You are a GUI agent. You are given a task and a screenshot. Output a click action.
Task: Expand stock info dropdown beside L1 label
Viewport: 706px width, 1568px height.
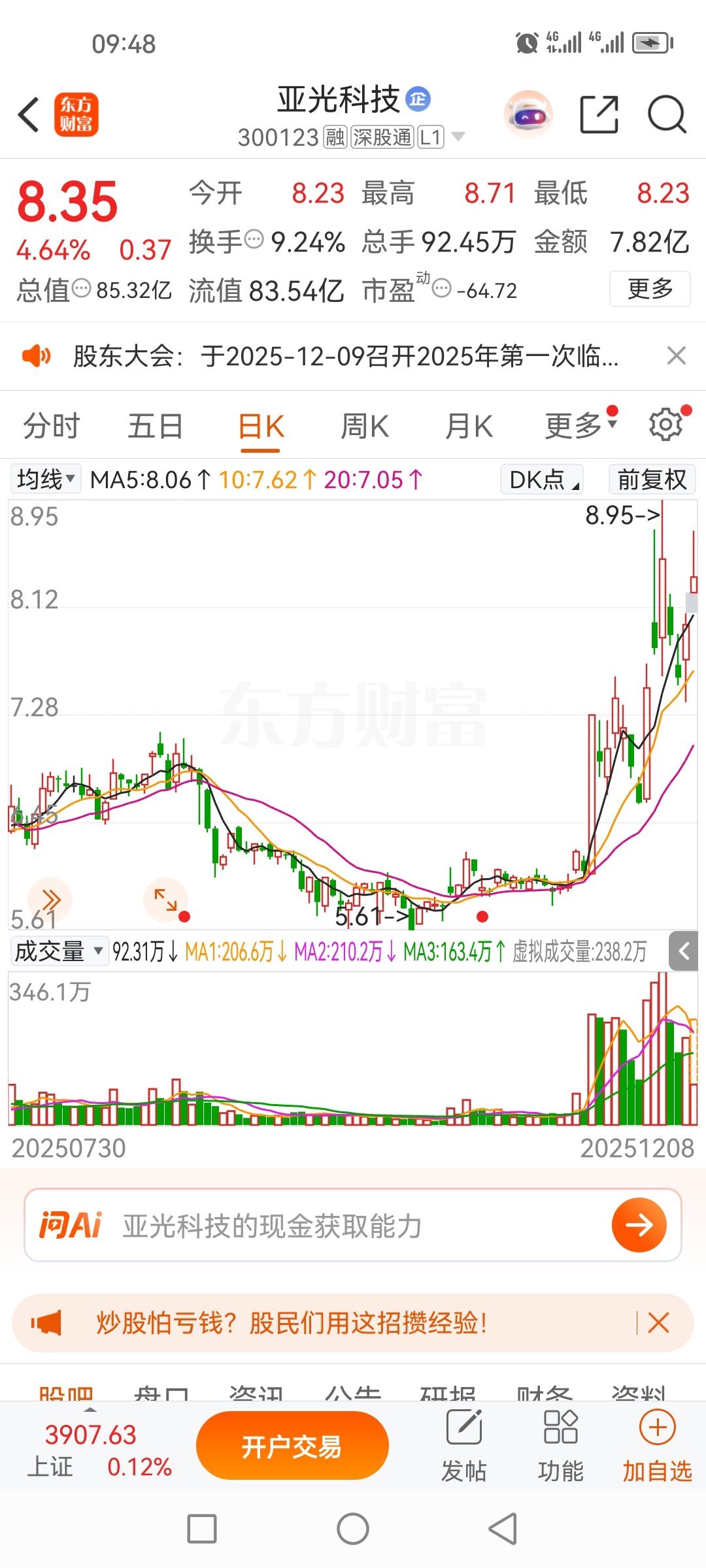pyautogui.click(x=460, y=138)
